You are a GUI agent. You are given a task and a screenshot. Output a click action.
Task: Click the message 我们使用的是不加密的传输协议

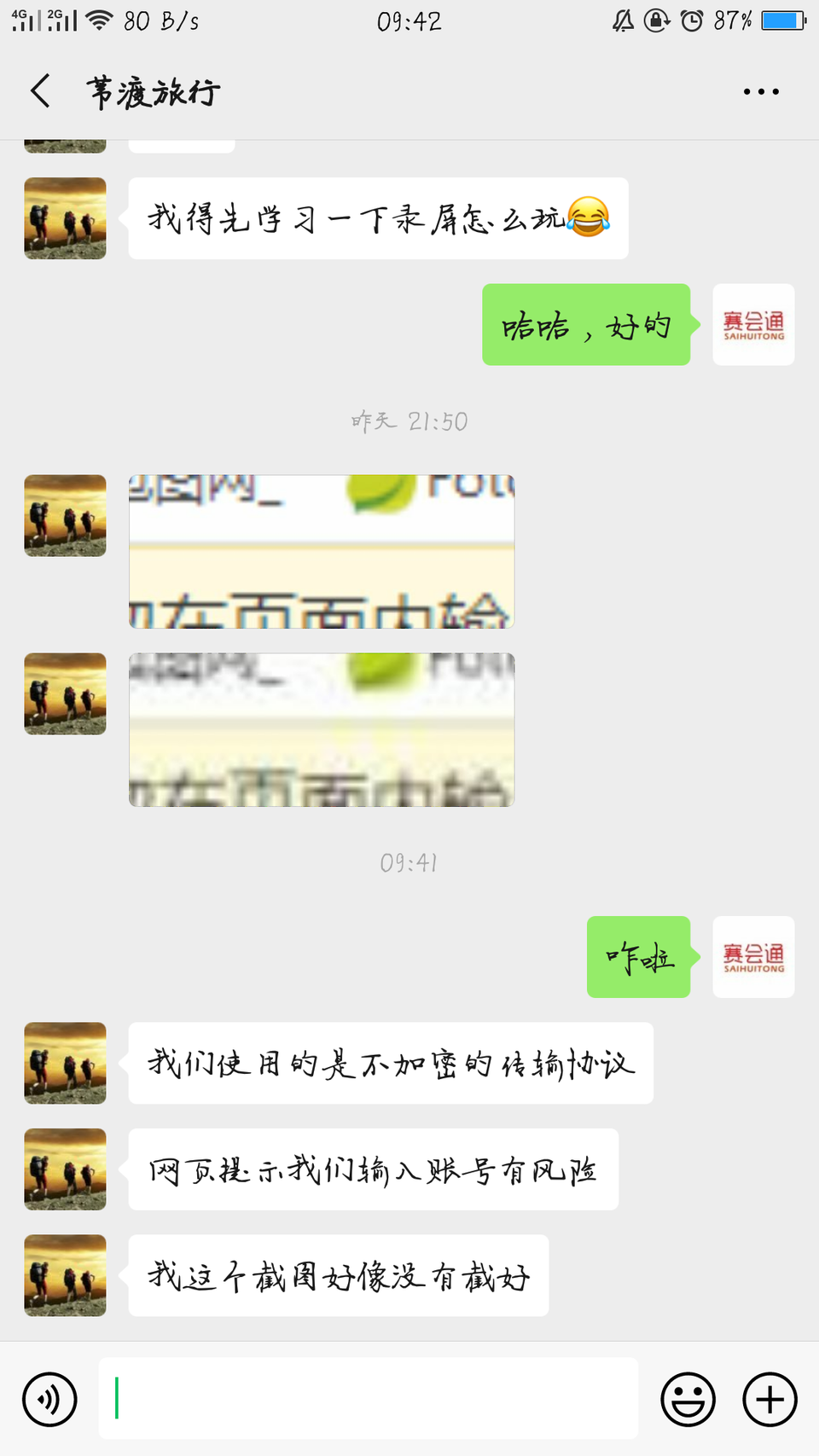pos(389,1063)
